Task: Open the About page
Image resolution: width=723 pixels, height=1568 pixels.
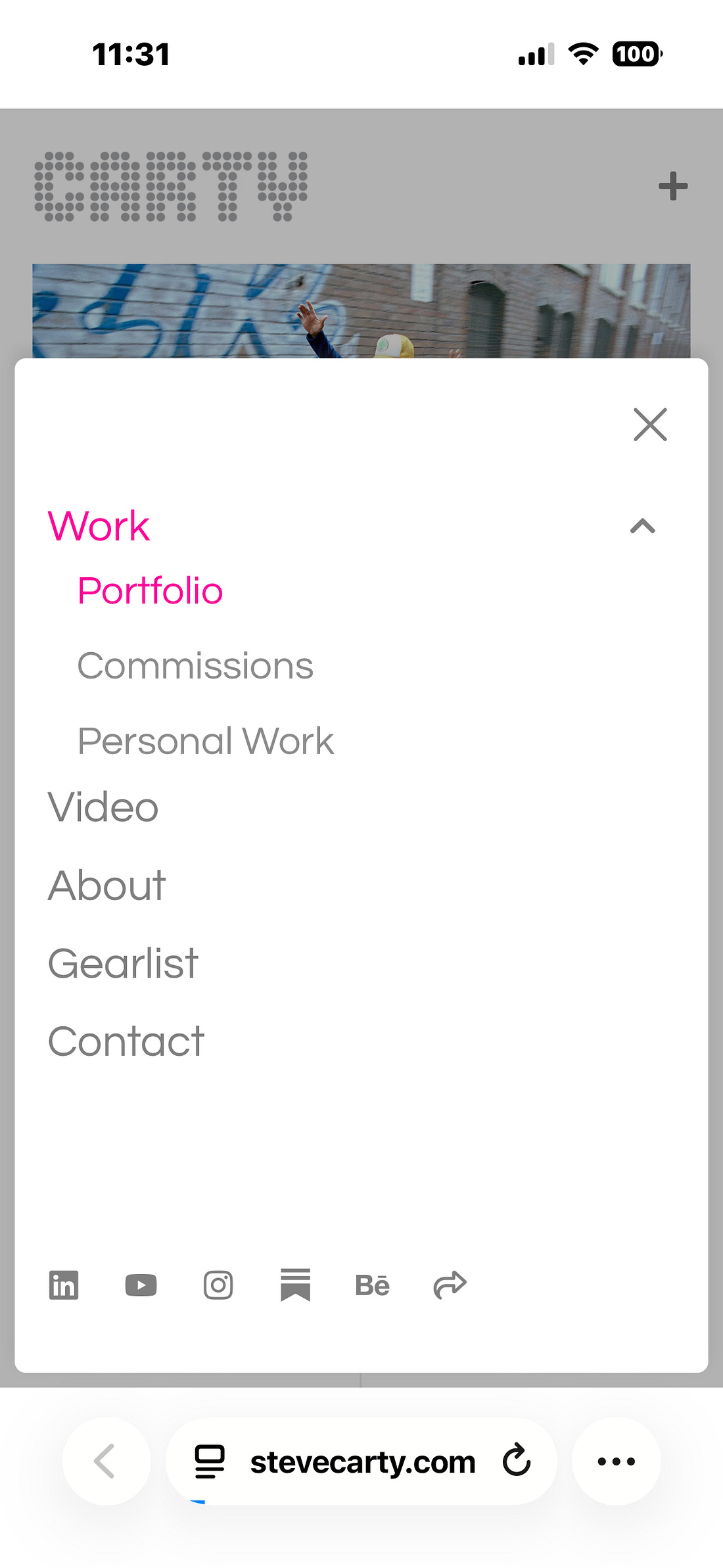Action: pos(107,885)
